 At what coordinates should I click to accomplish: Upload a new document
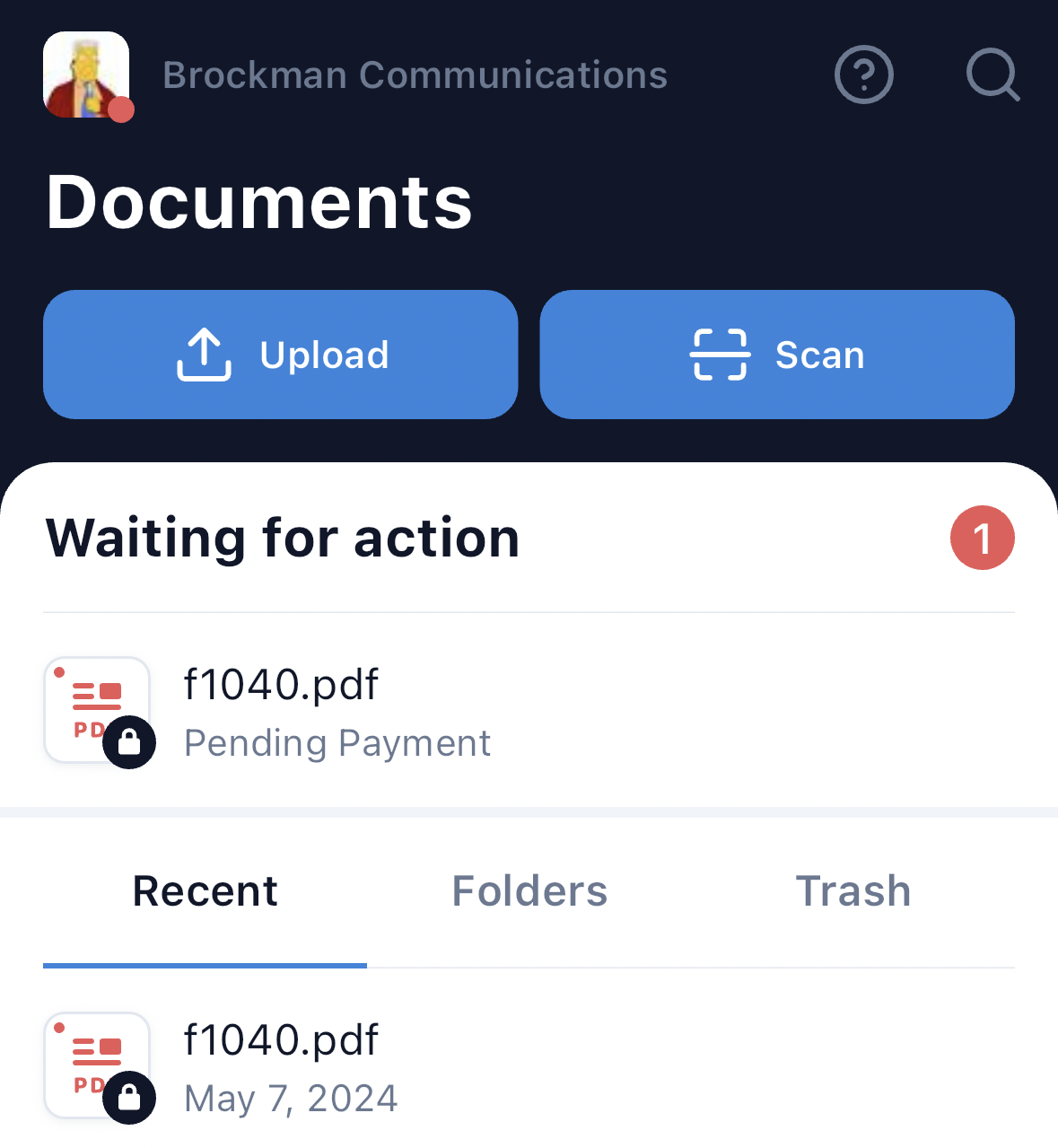click(x=281, y=355)
